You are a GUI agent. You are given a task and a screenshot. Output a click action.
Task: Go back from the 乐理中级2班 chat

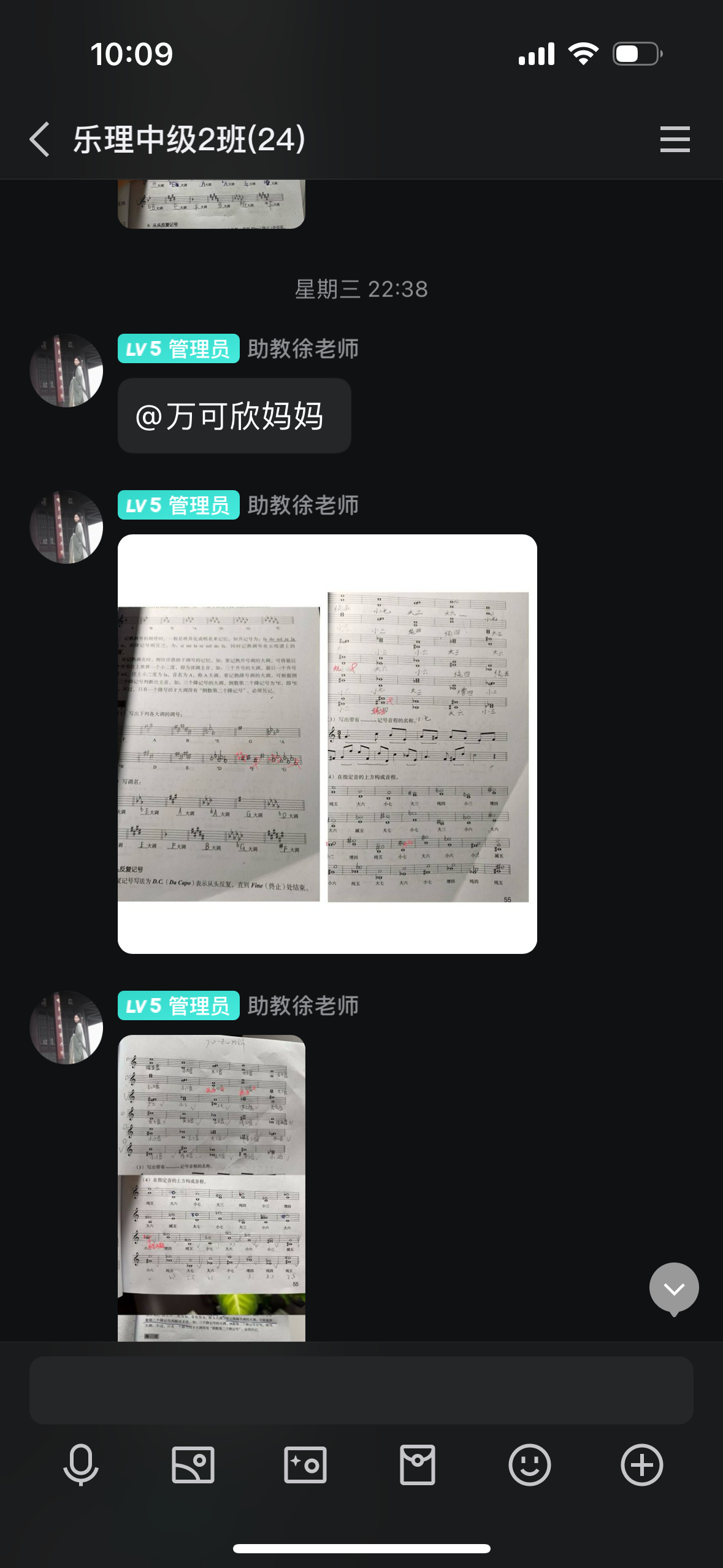pos(40,139)
